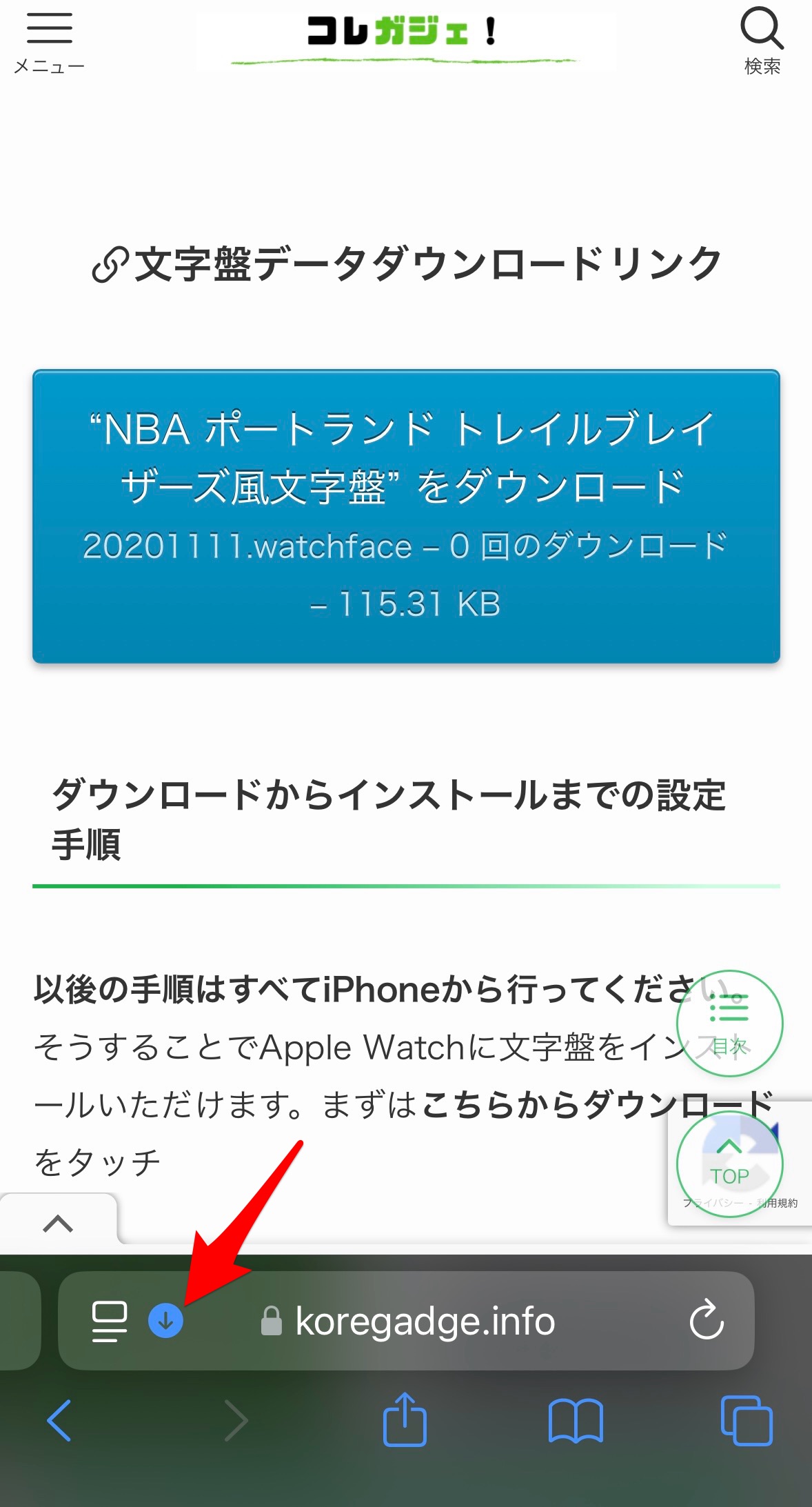This screenshot has width=812, height=1507.
Task: Tap the koregadge.info address bar
Action: tap(425, 1321)
